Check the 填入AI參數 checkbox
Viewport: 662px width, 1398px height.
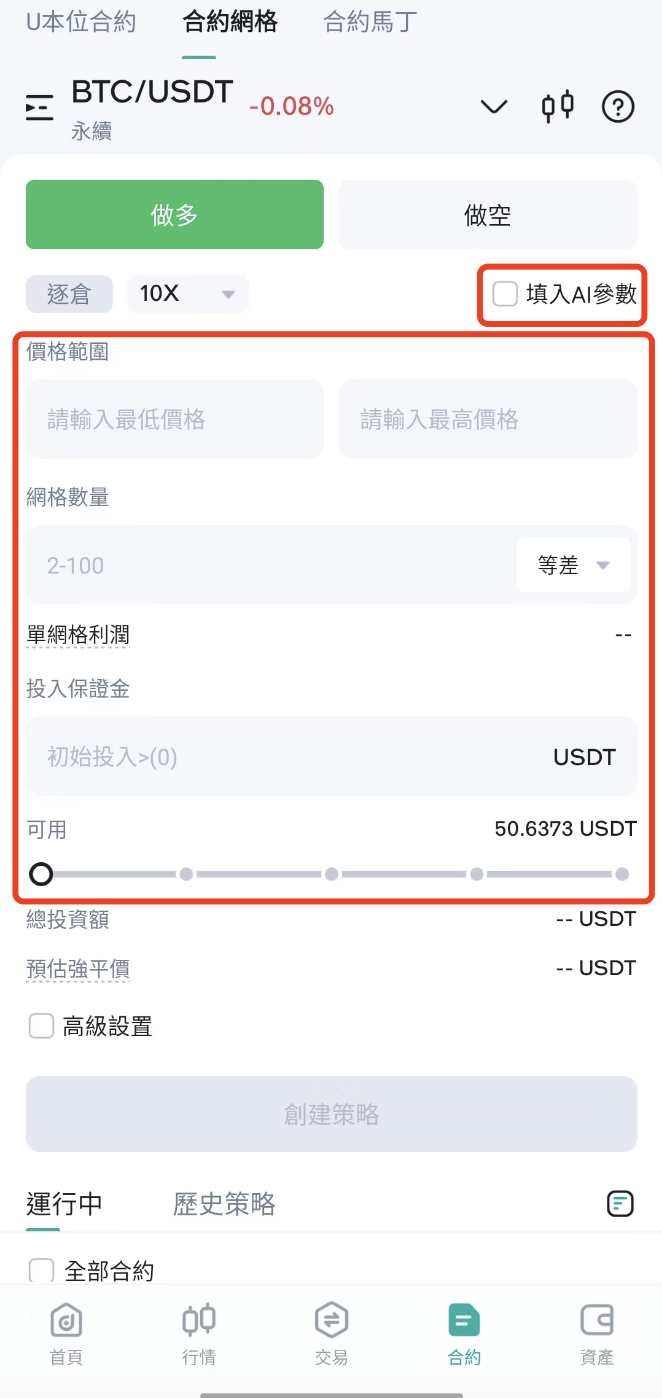(x=506, y=294)
